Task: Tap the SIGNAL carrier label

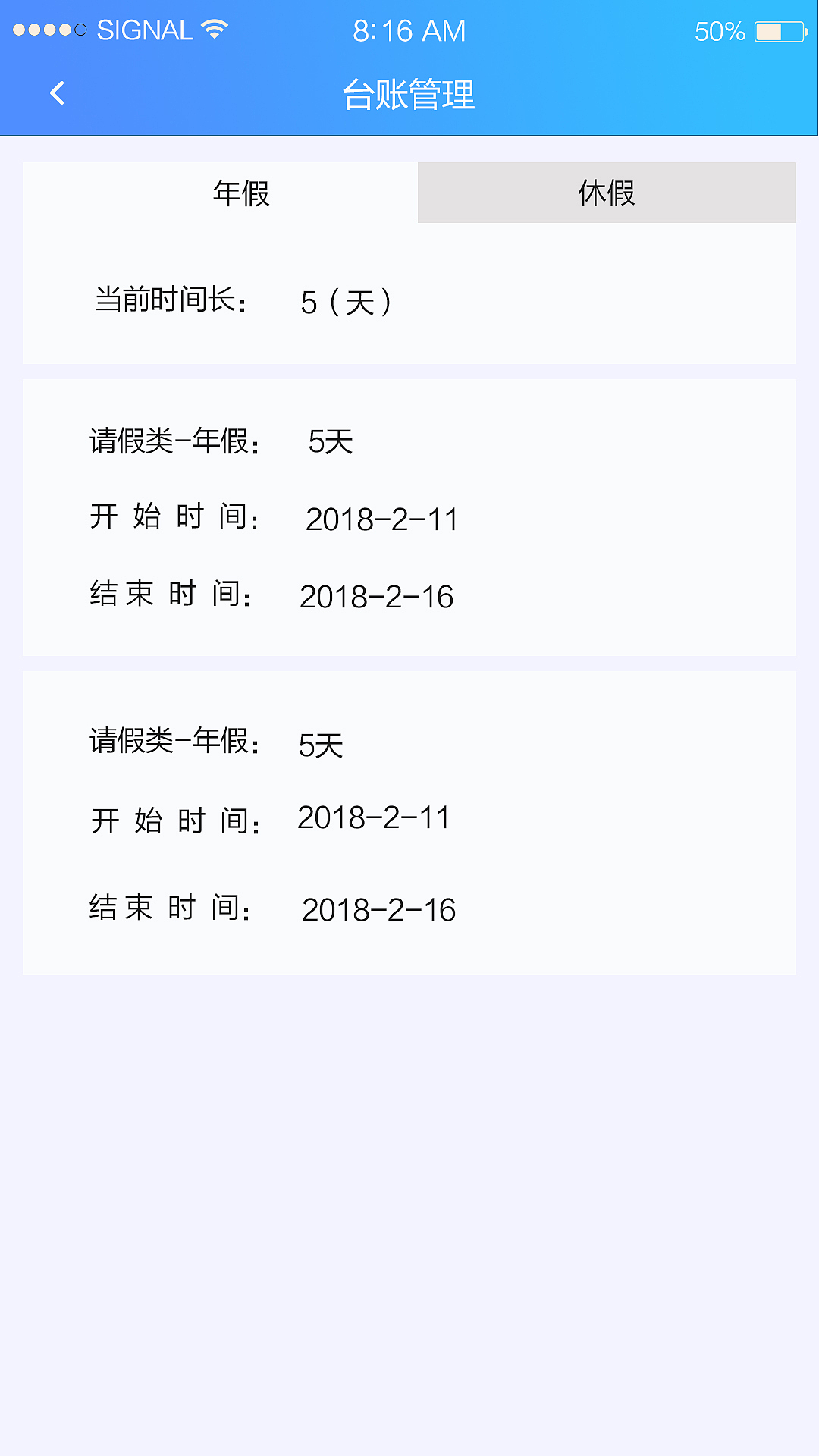Action: tap(146, 30)
